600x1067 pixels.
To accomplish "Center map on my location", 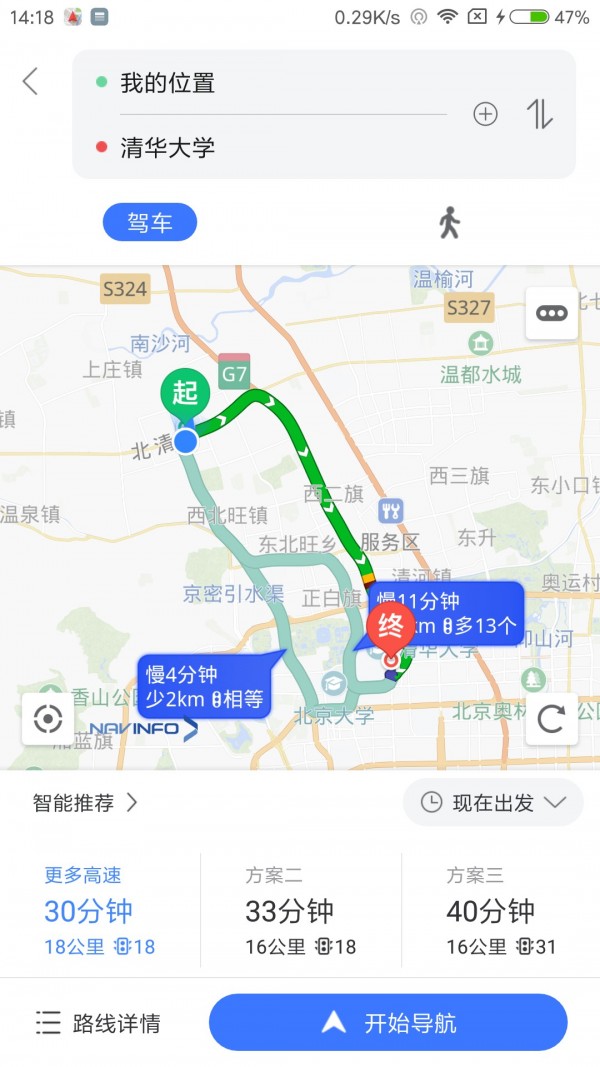I will click(x=48, y=719).
